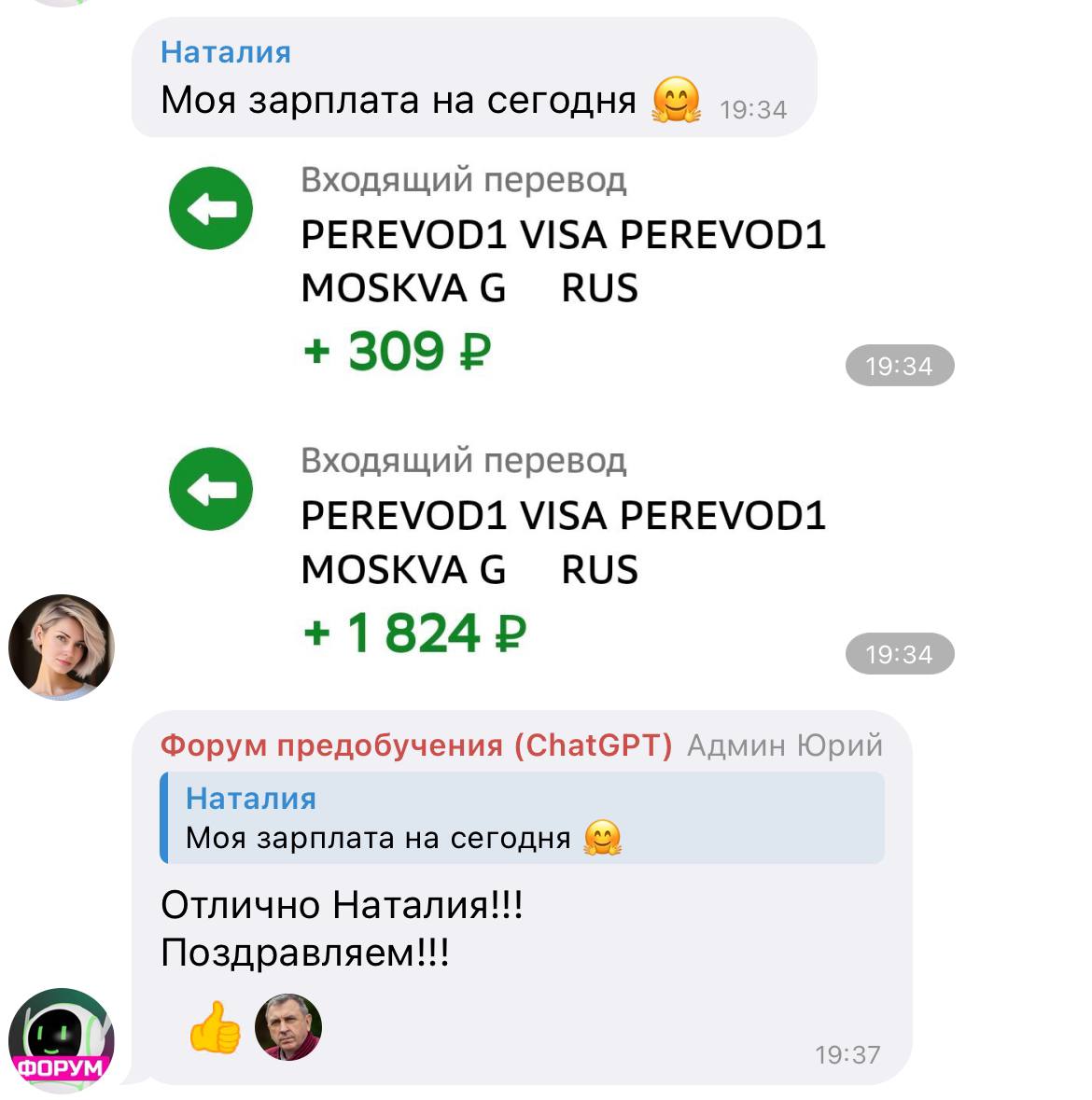Tap sender name Форум предобучения (ChatGPT)

pyautogui.click(x=415, y=745)
